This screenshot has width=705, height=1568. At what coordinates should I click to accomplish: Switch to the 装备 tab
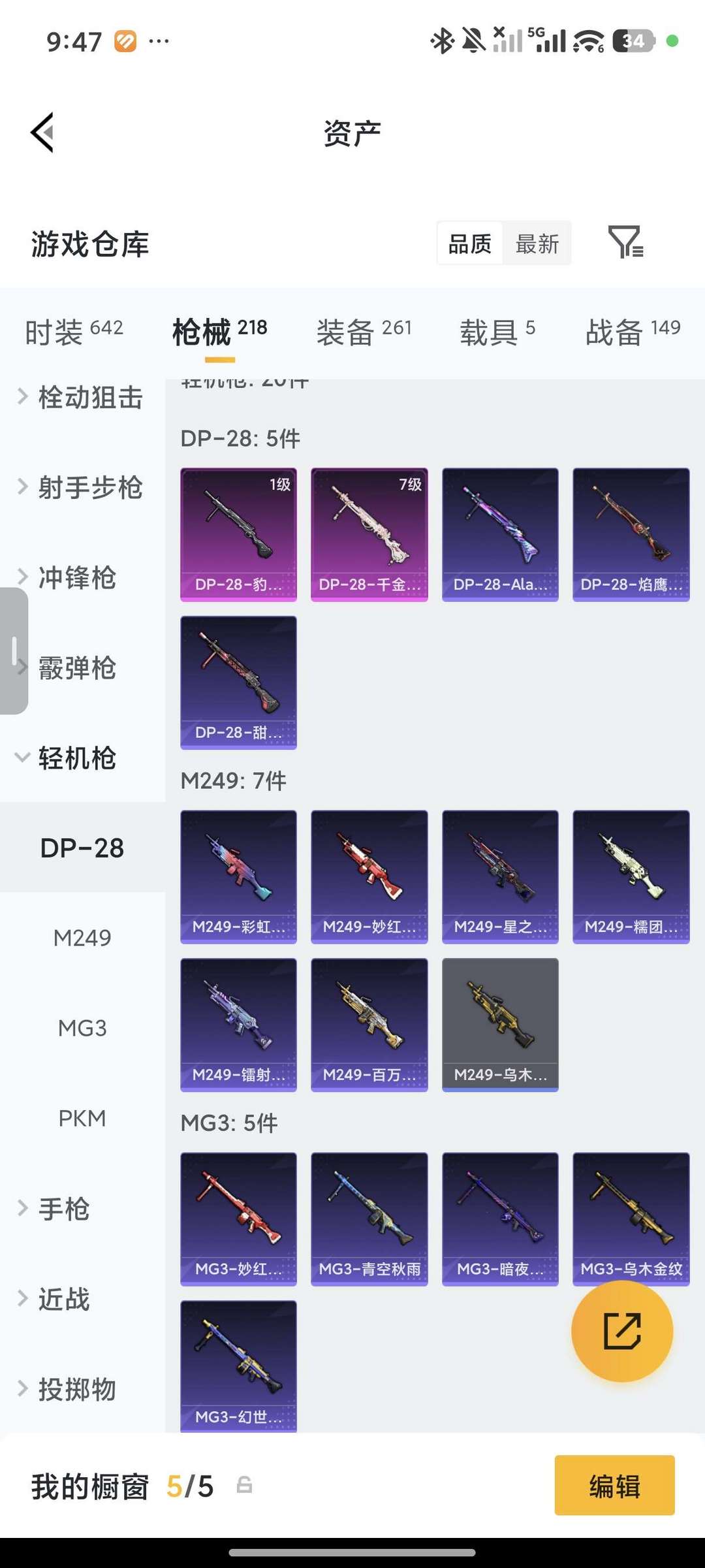coord(364,332)
